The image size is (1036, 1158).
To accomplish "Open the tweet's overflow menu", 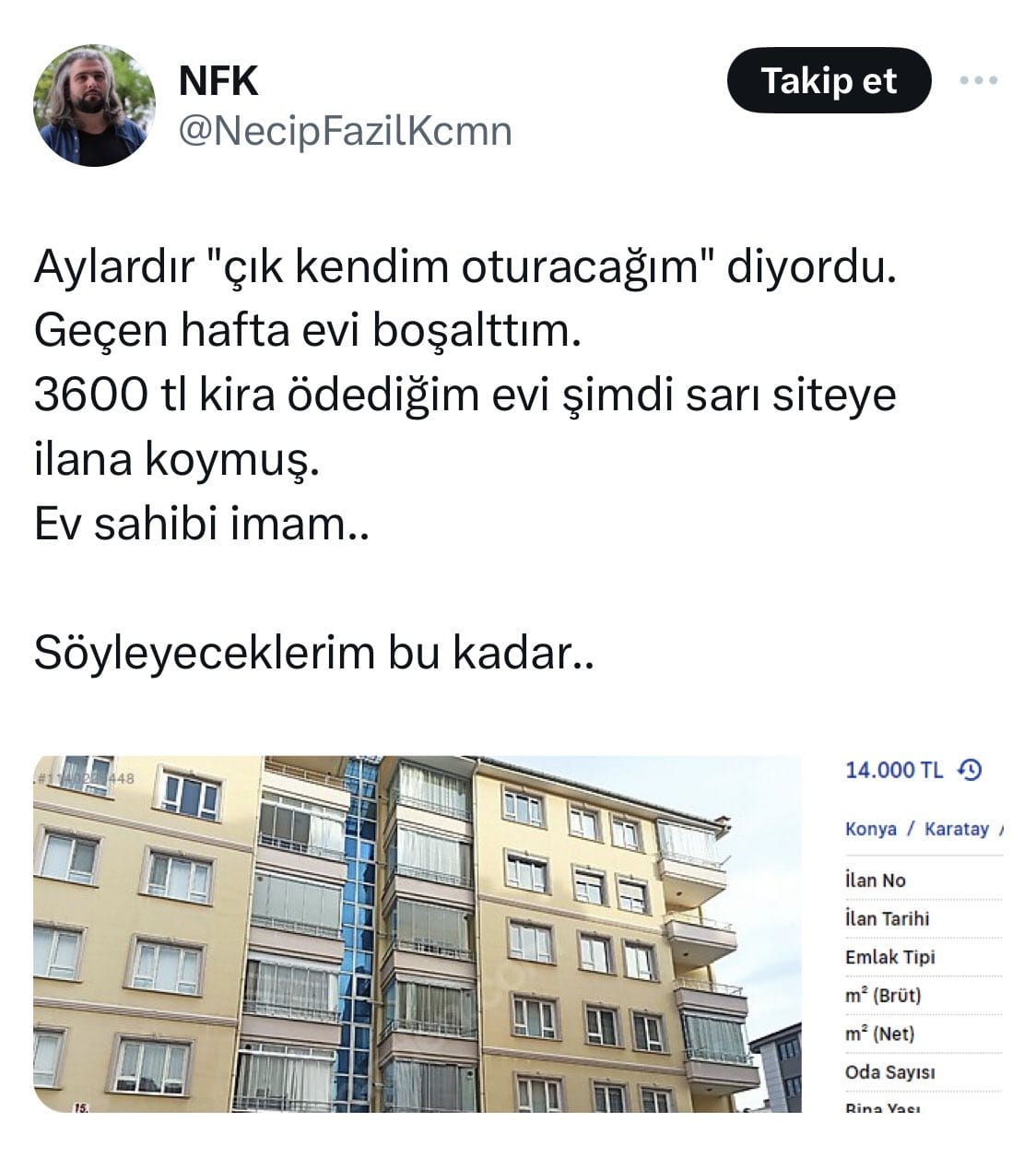I will (x=978, y=81).
